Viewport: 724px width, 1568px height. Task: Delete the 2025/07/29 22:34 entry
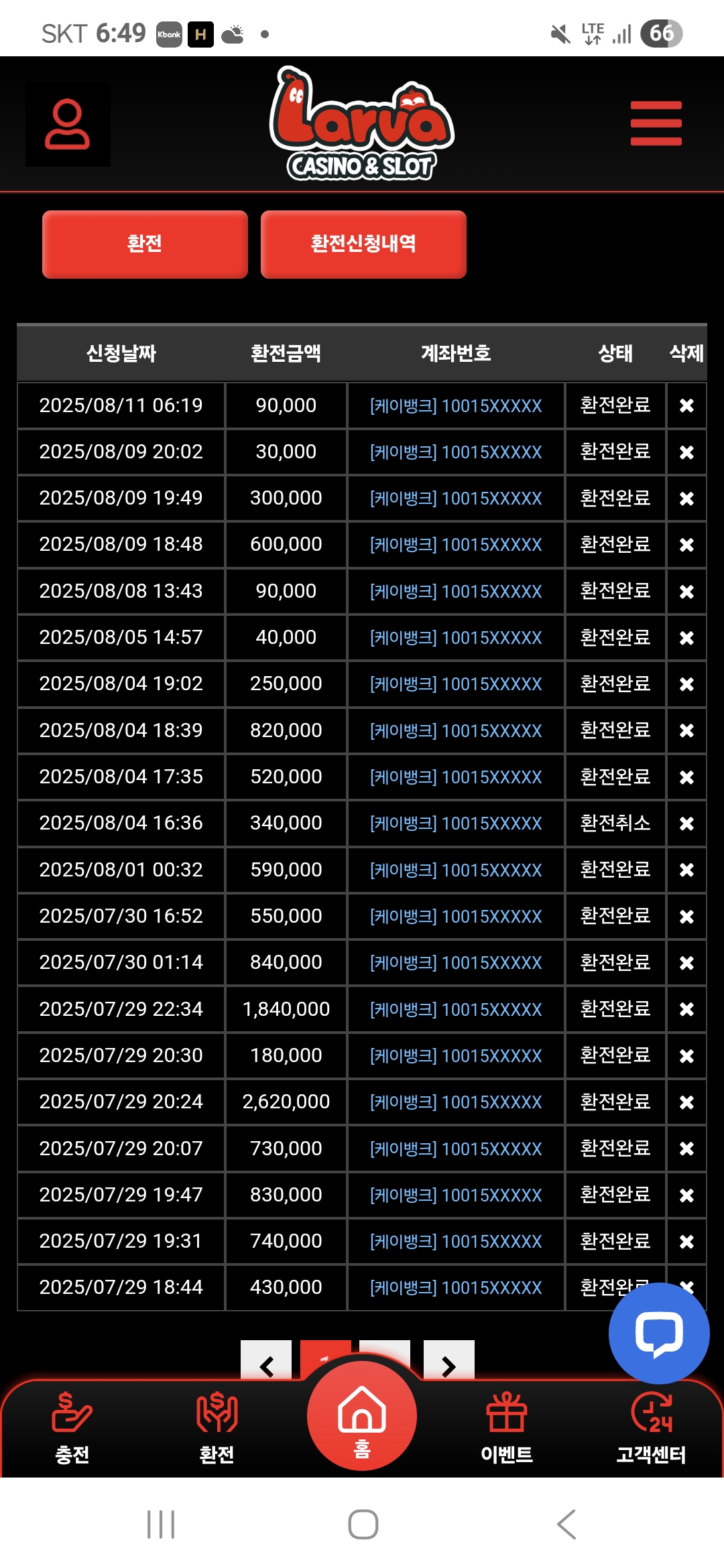coord(686,1009)
